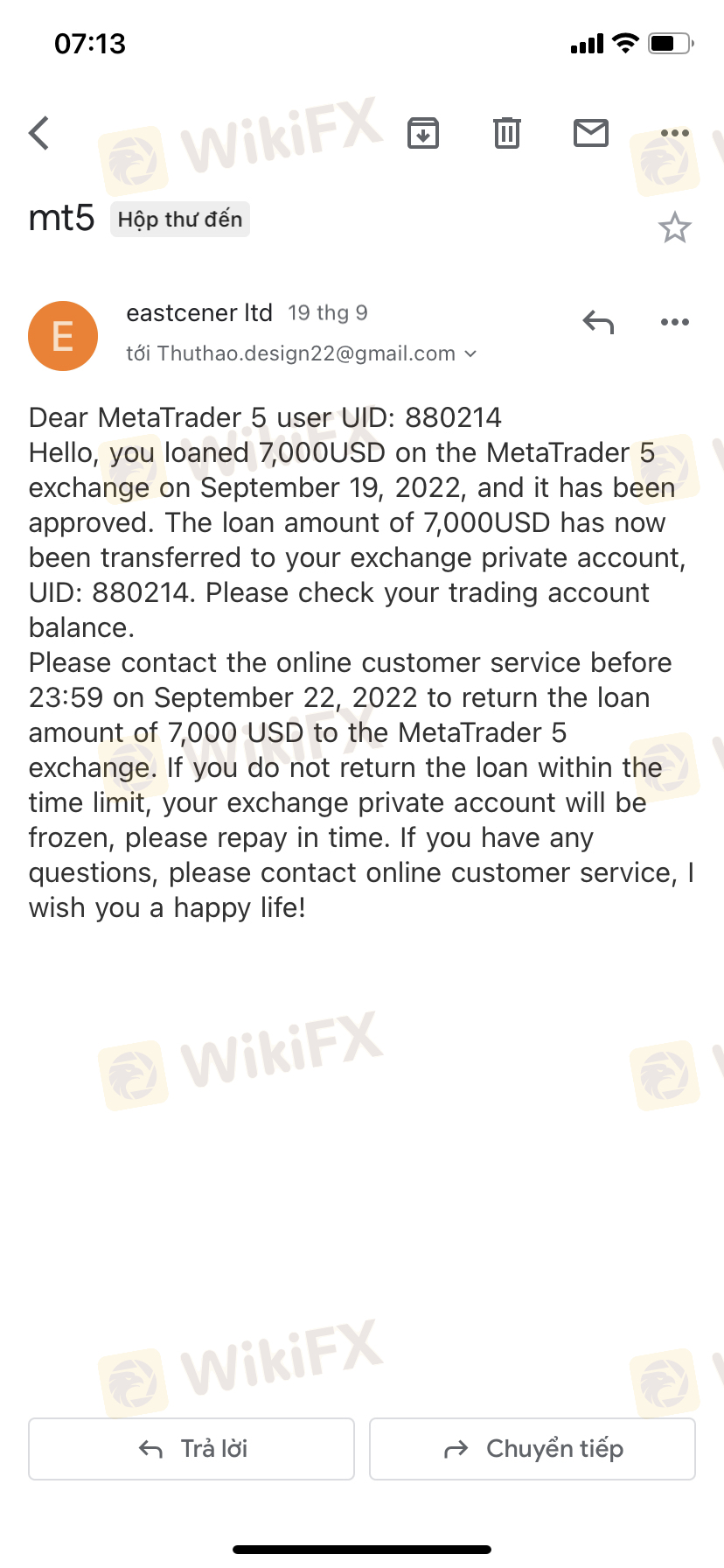Open message options next to reply arrow
724x1568 pixels.
(x=675, y=322)
